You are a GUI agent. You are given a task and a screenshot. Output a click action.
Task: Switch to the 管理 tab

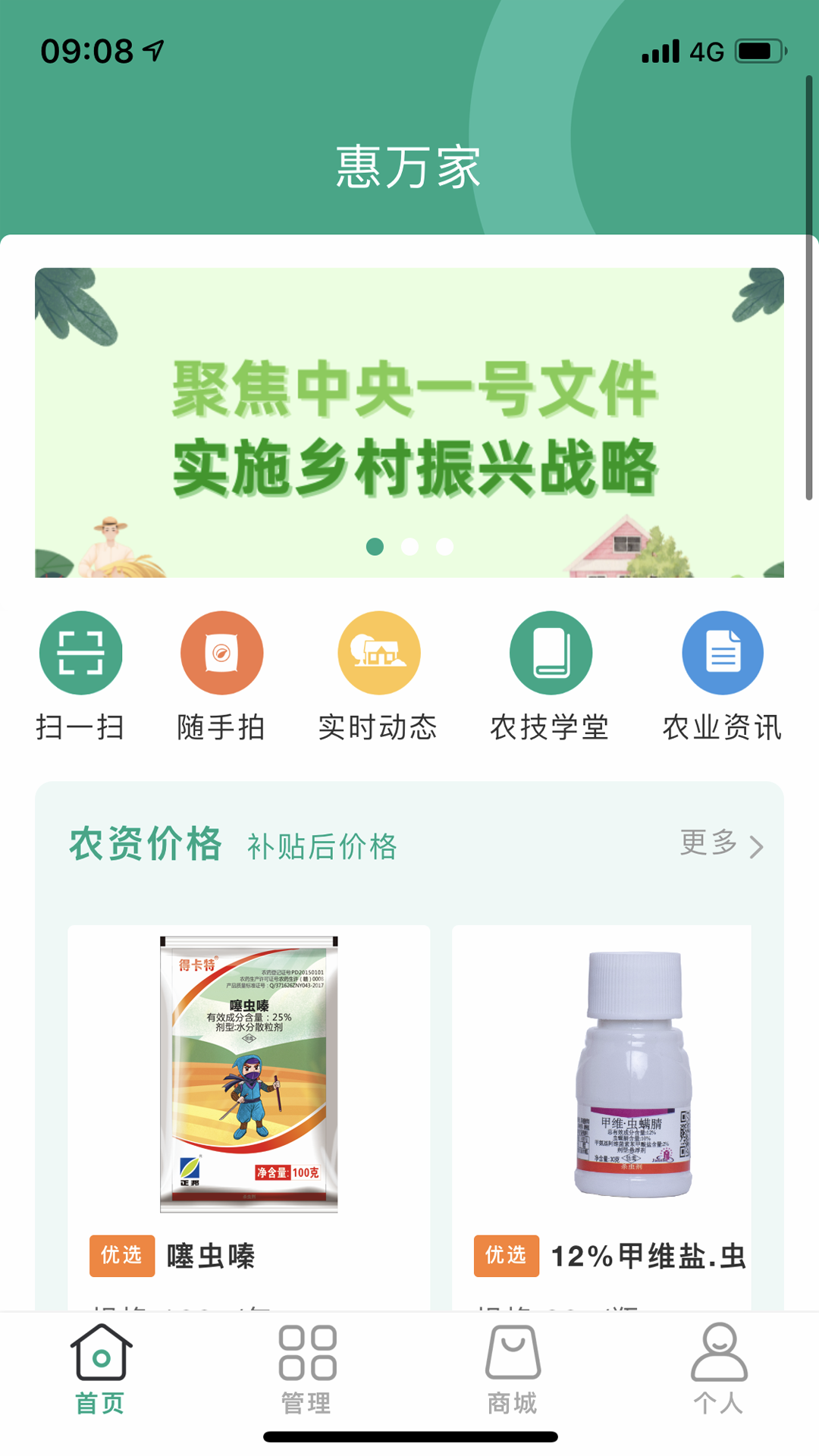pyautogui.click(x=306, y=1373)
